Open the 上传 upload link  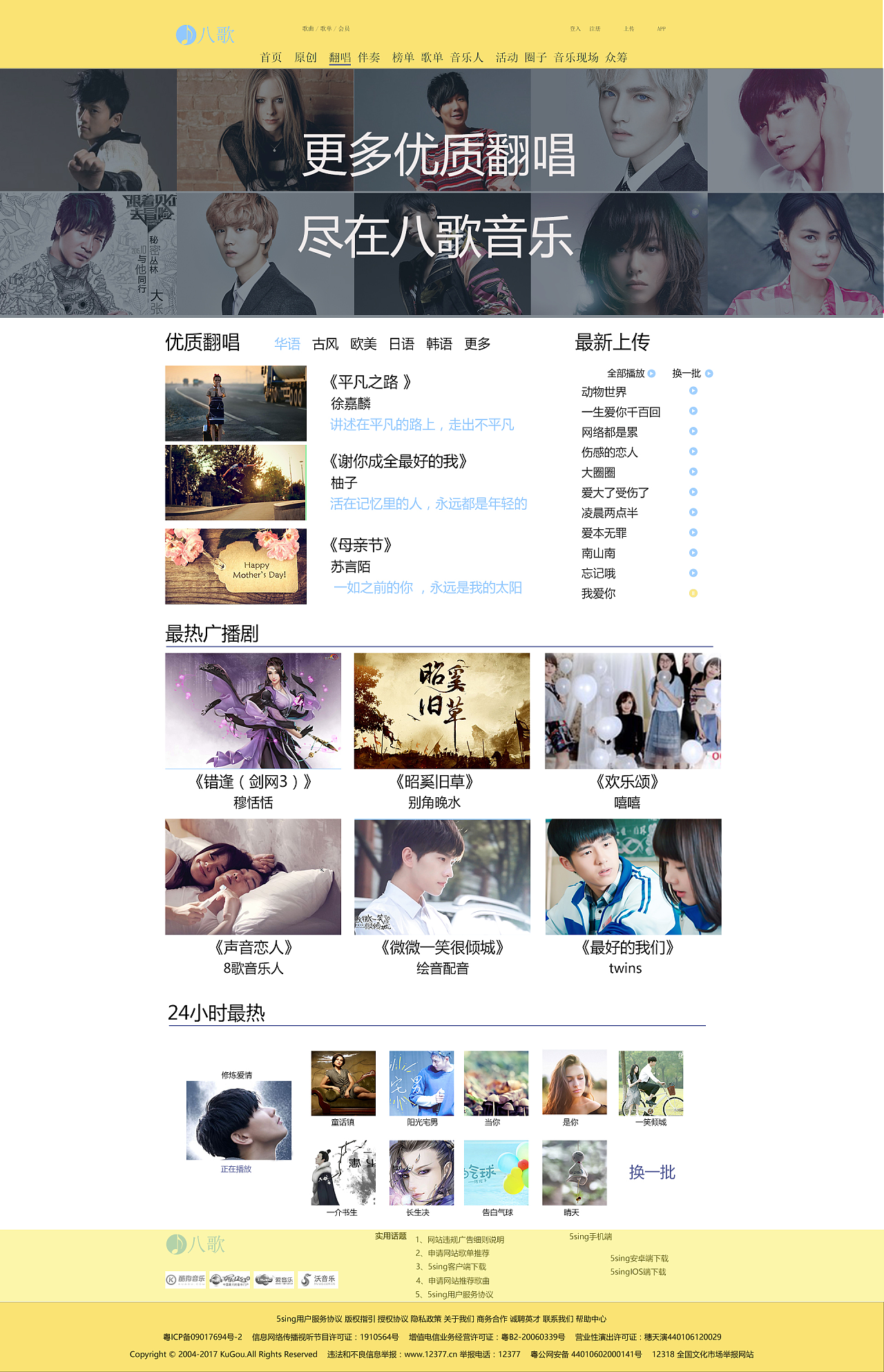629,29
